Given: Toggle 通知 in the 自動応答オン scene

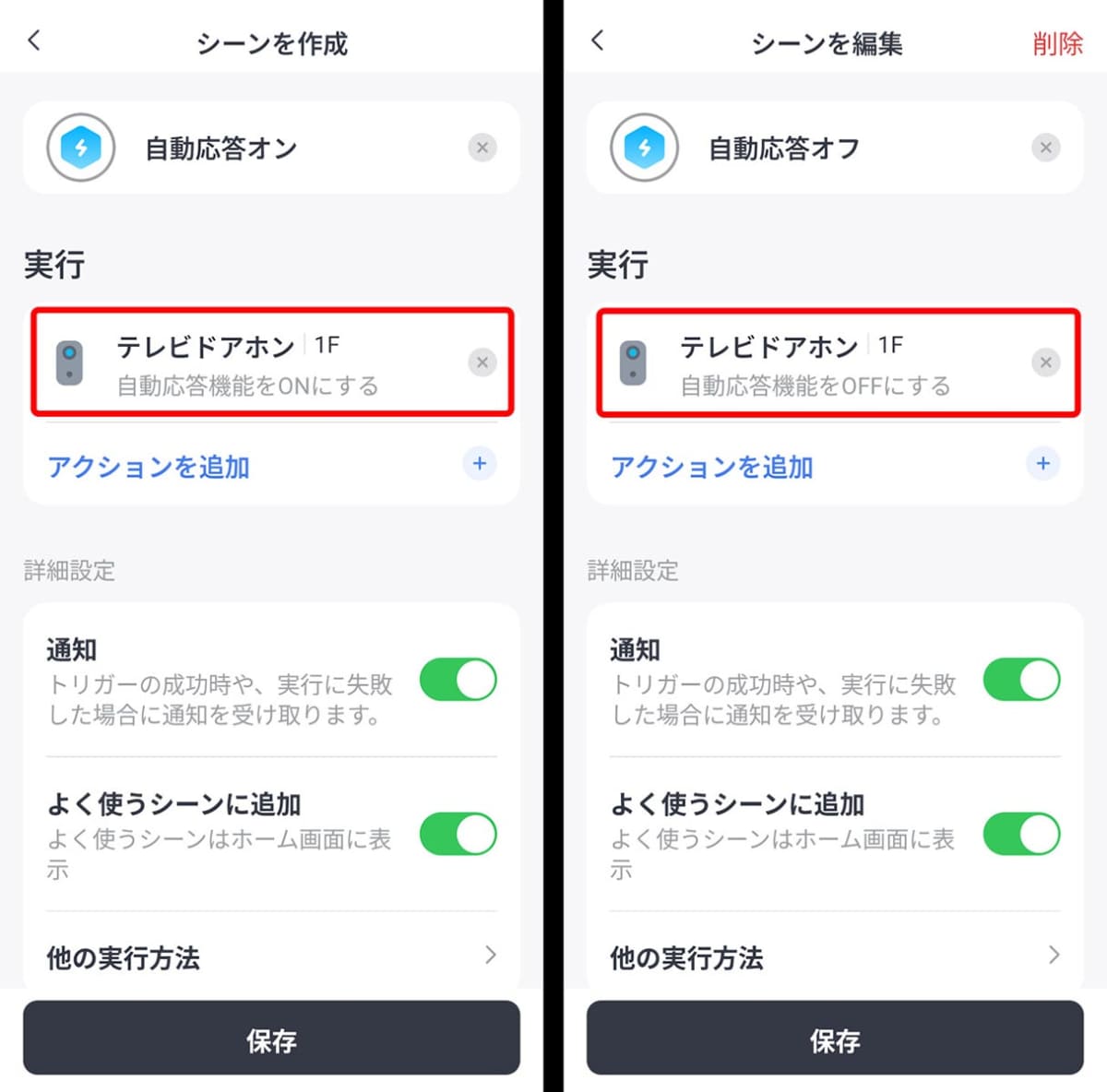Looking at the screenshot, I should click(x=458, y=680).
